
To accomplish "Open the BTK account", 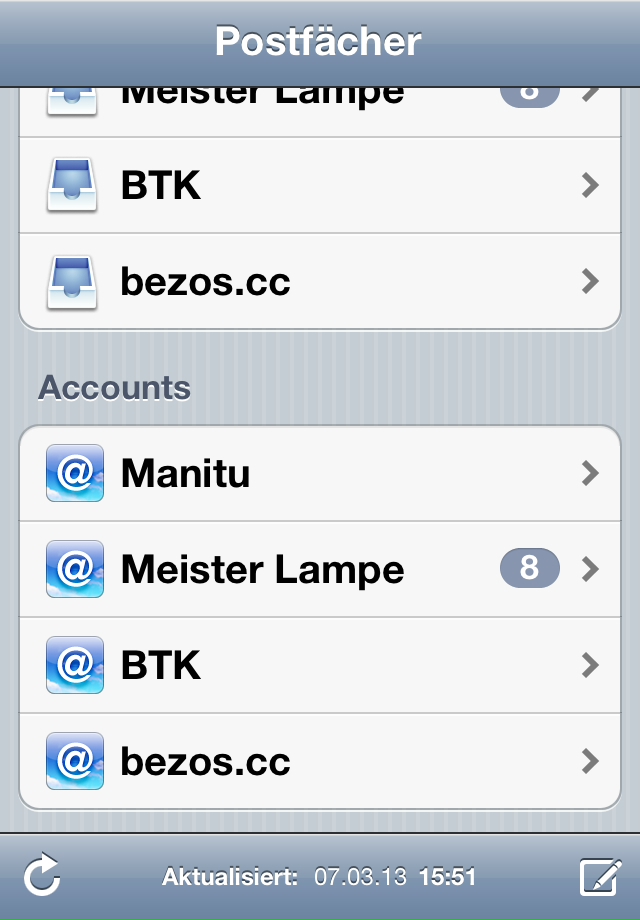I will pyautogui.click(x=320, y=665).
